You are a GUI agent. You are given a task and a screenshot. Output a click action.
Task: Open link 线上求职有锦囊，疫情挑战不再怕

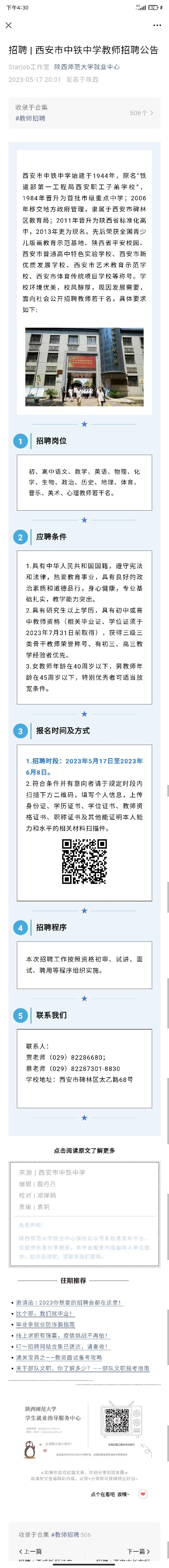click(61, 1335)
